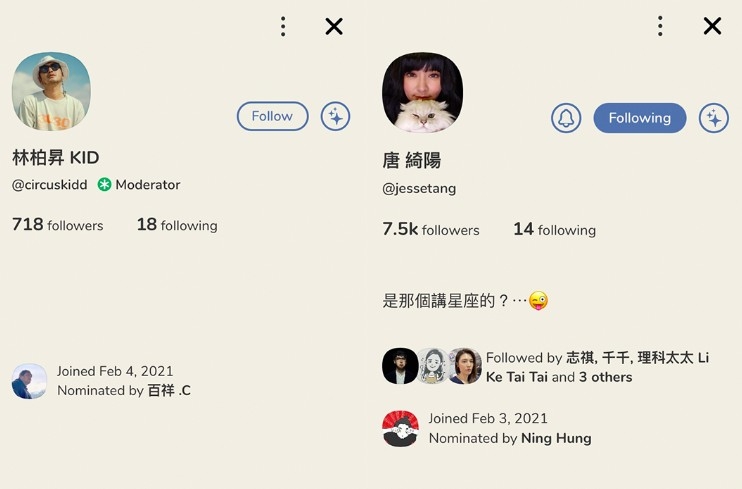Tap notification bell for 唐綺陽
The image size is (742, 489).
(566, 118)
